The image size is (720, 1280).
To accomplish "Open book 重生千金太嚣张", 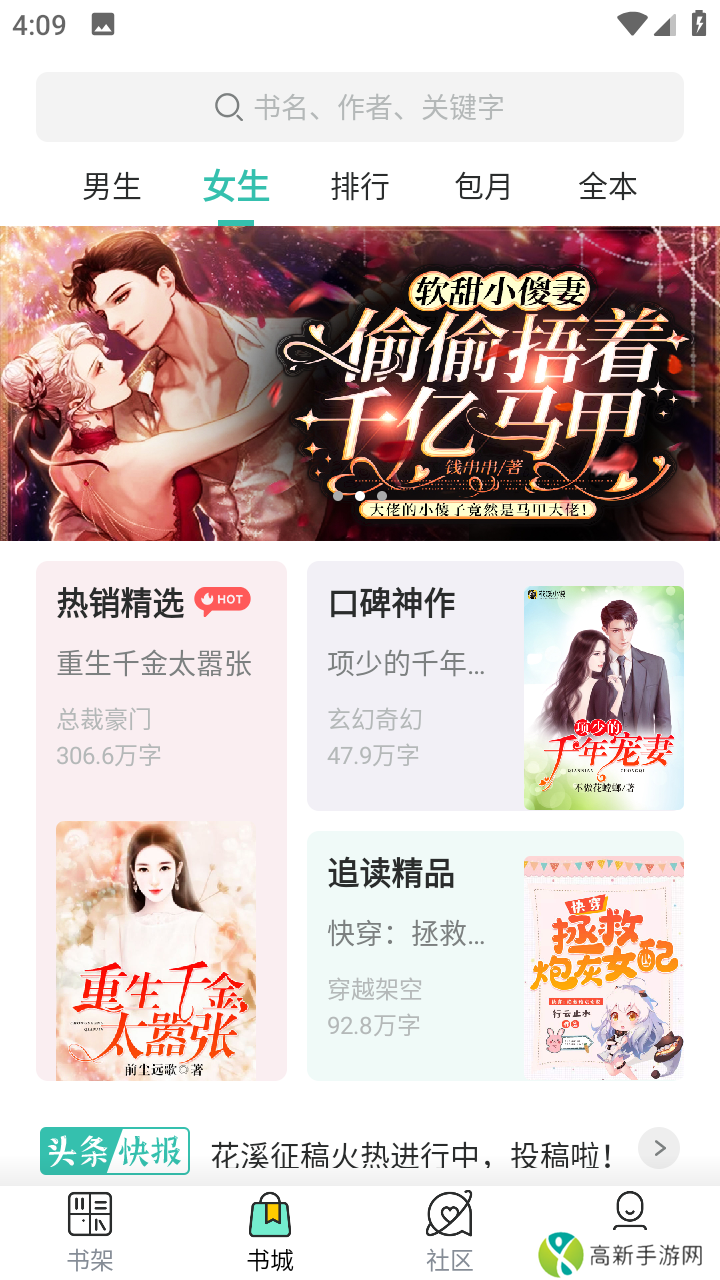I will (153, 663).
